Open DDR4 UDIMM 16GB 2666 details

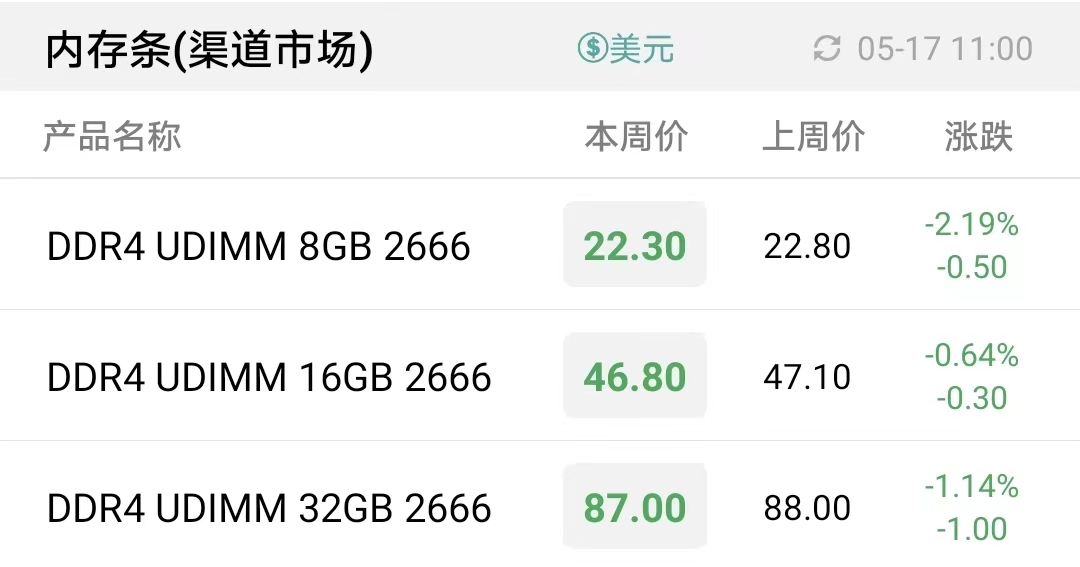click(540, 375)
